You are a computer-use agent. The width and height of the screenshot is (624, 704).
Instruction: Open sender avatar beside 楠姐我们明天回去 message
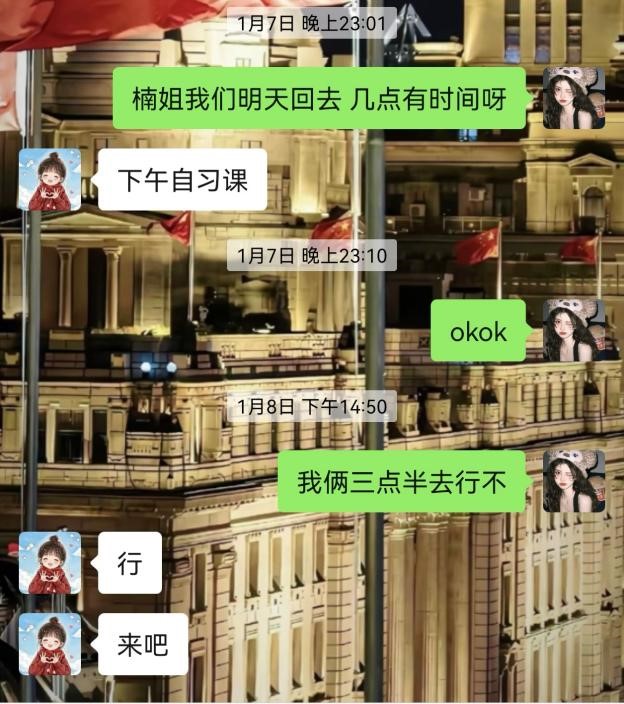point(573,98)
